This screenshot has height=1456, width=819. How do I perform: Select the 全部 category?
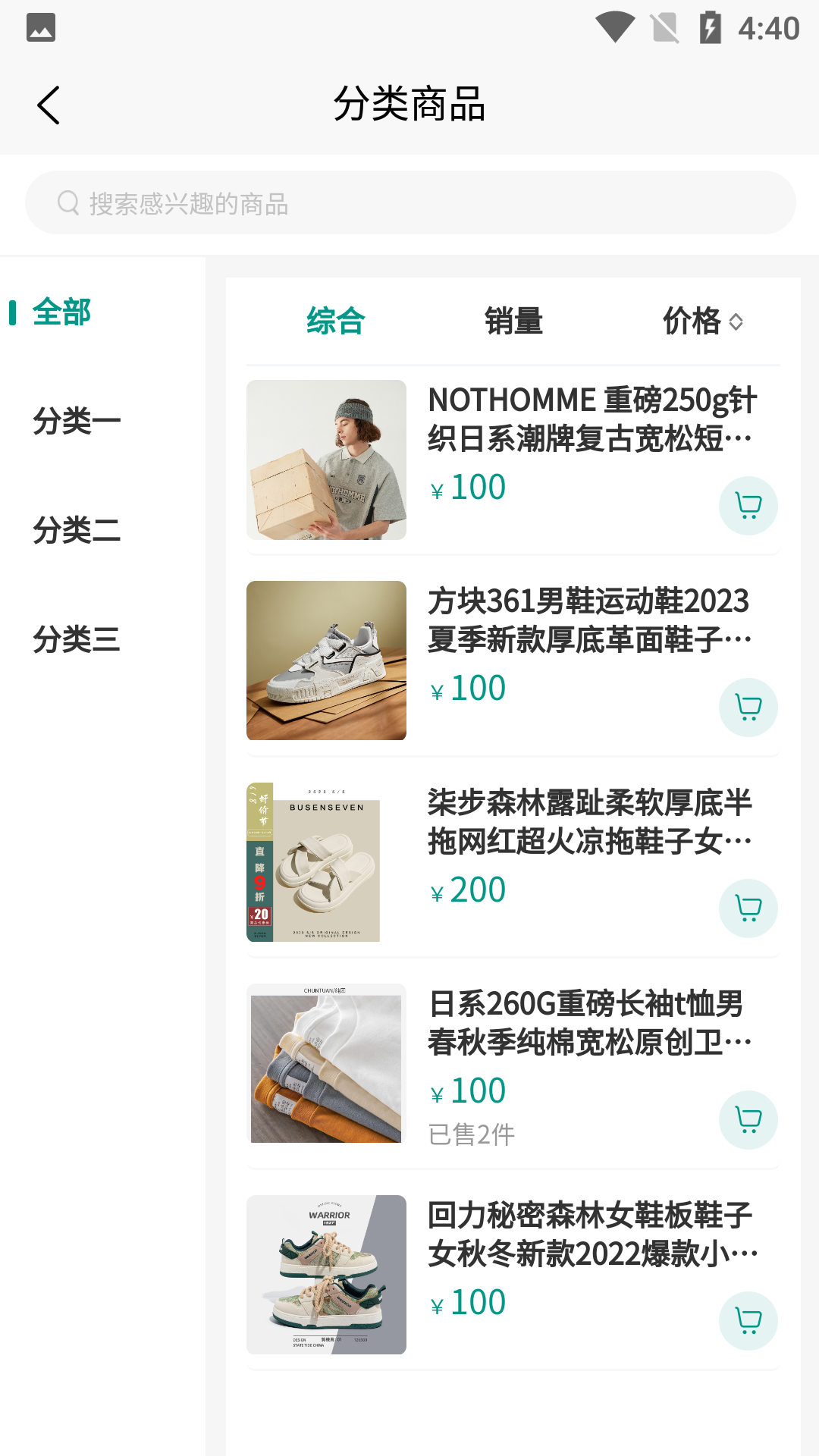(x=62, y=312)
